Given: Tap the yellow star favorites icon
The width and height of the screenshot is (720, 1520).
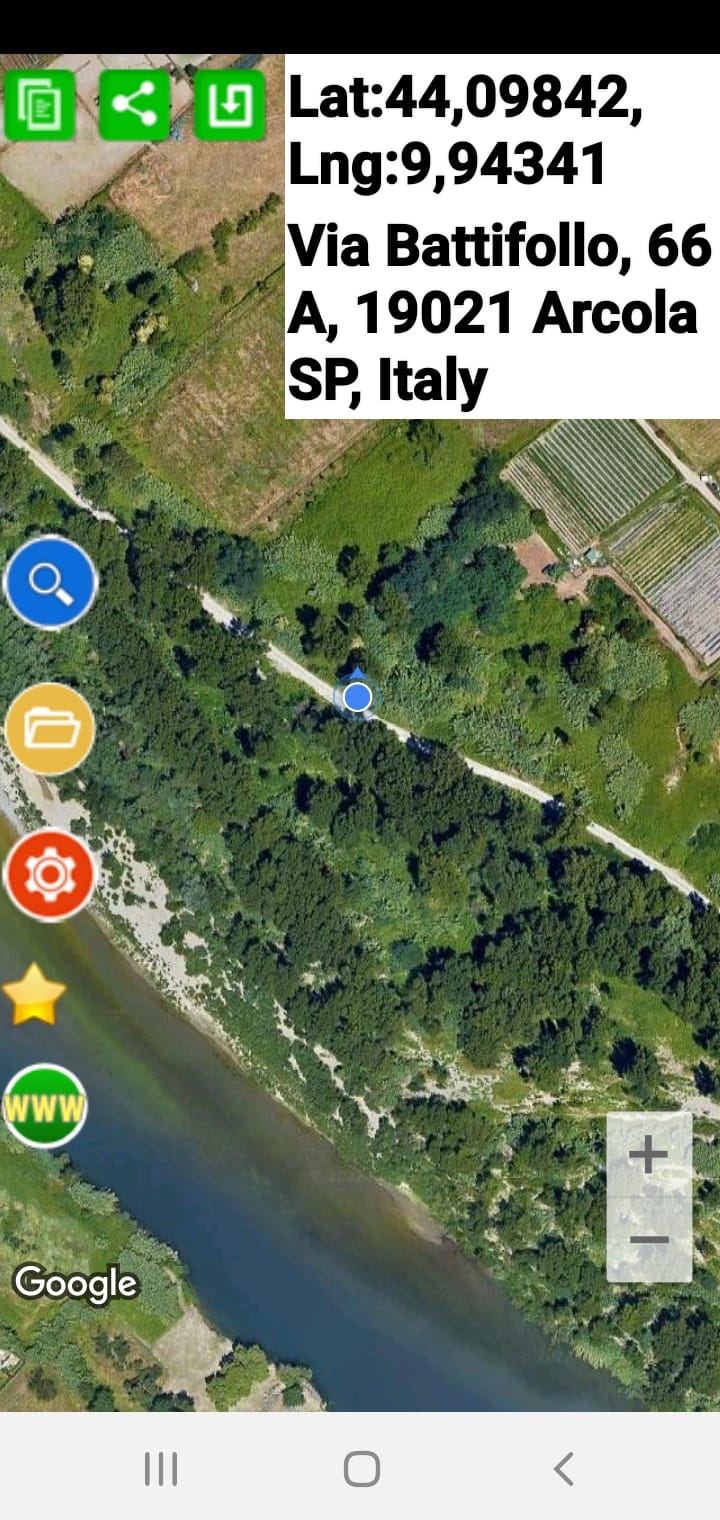Looking at the screenshot, I should click(x=35, y=995).
